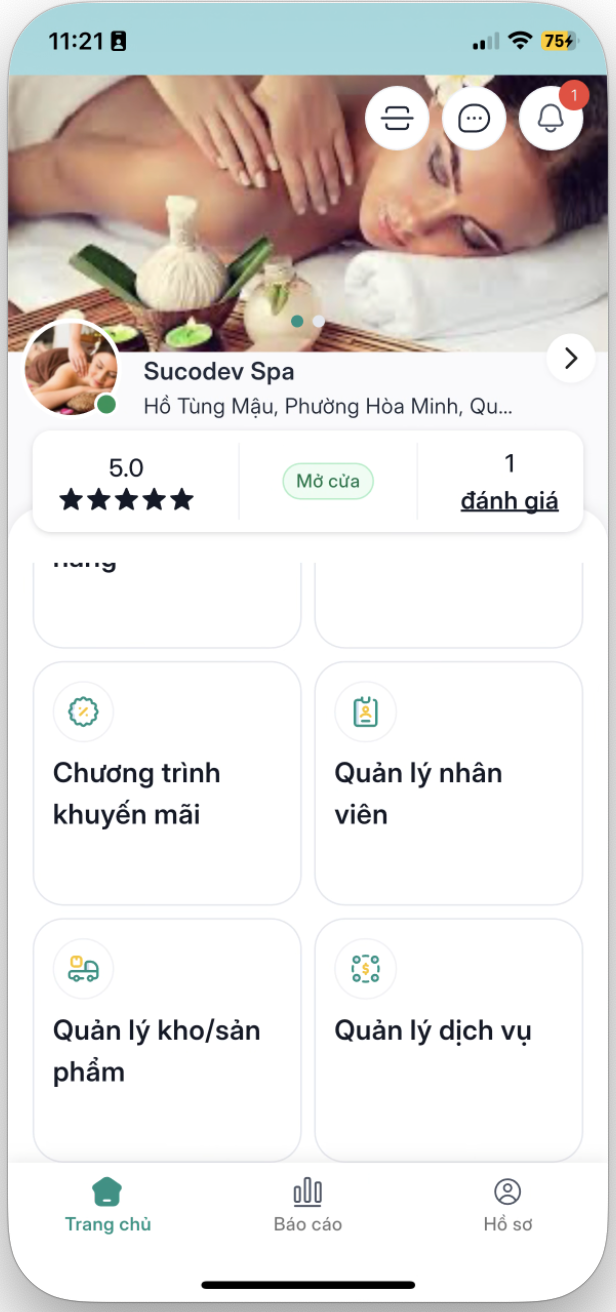Open Quản lý dịch vụ card
The image size is (616, 1312).
point(448,1040)
